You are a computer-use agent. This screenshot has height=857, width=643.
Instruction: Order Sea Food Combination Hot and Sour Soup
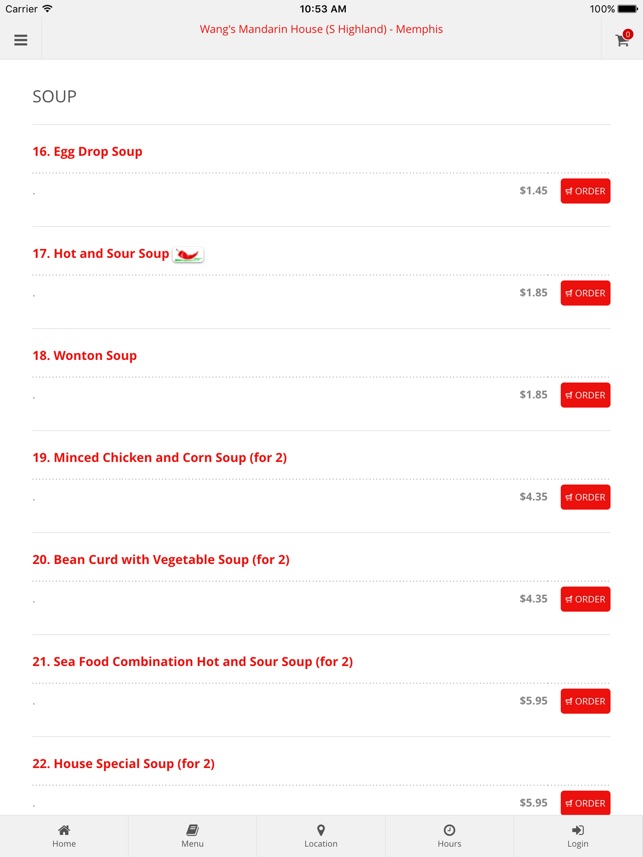pos(585,701)
